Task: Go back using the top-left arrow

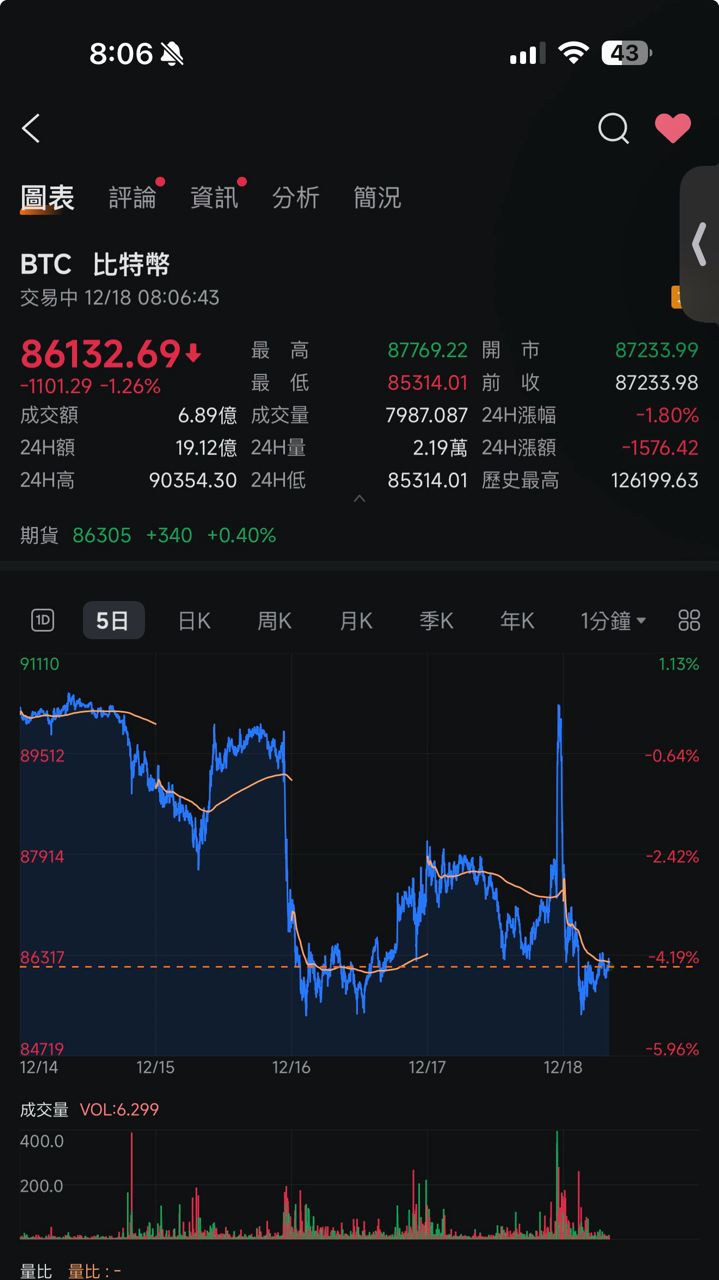Action: [x=31, y=128]
